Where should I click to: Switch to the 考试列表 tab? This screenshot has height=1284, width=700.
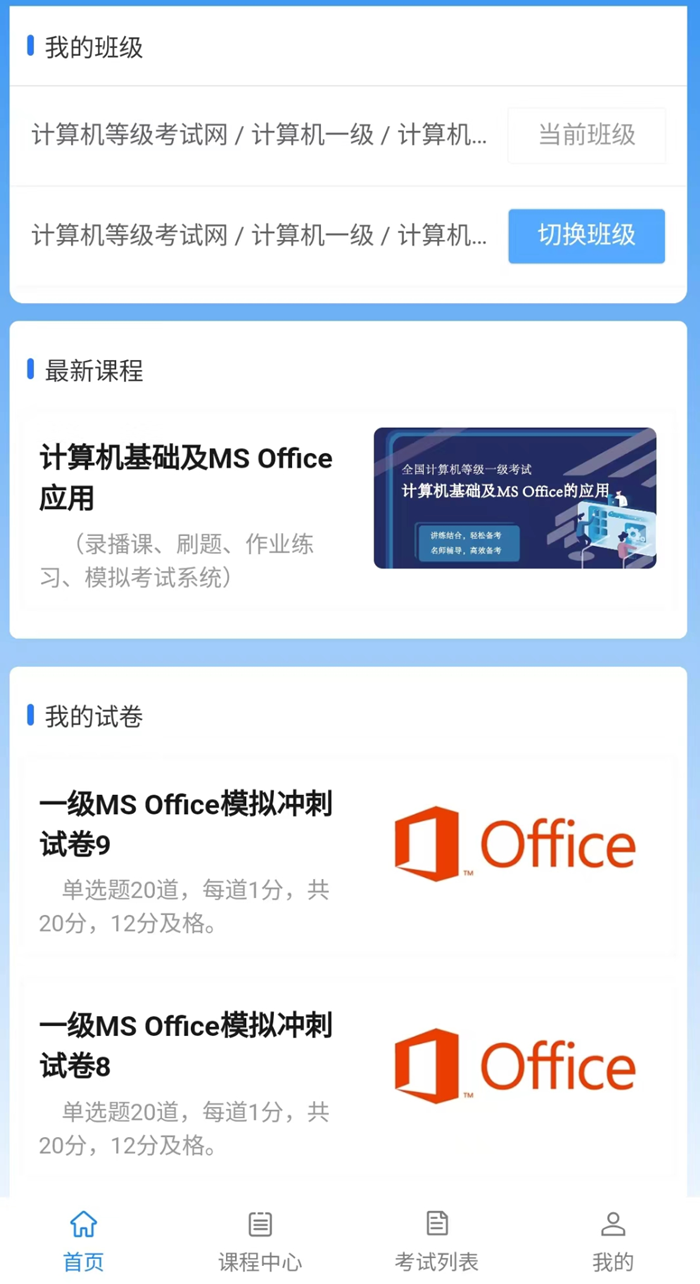pos(437,1240)
